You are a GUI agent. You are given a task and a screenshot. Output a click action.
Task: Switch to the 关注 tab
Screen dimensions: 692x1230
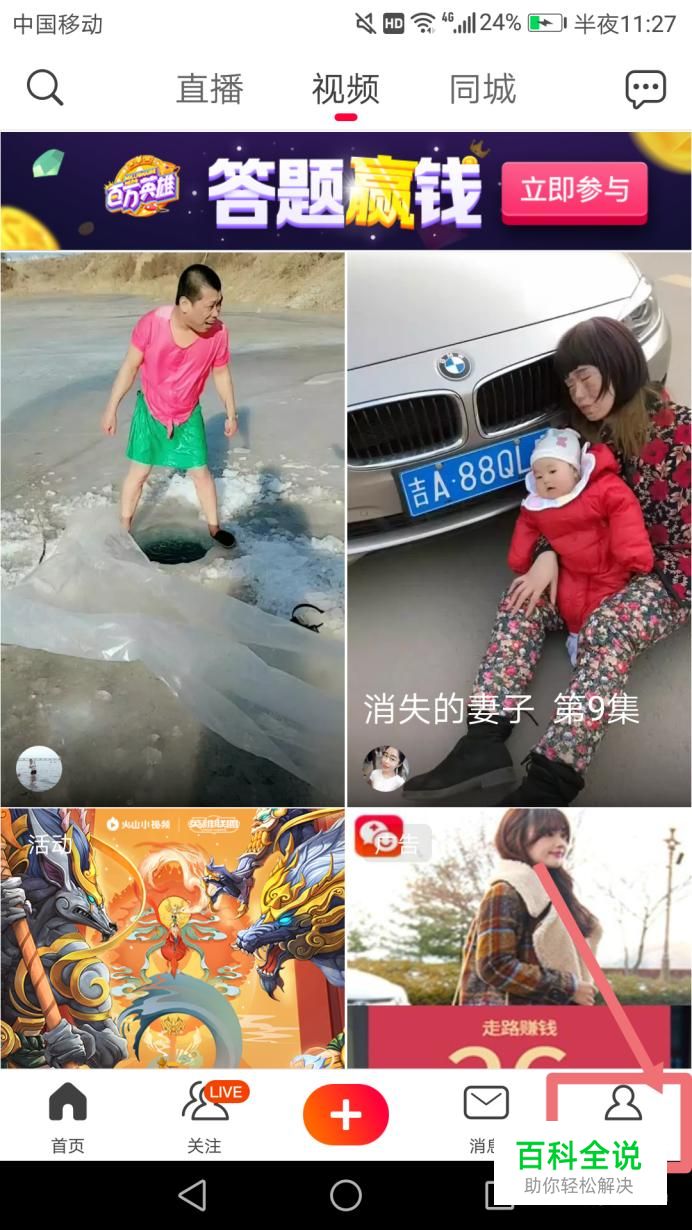click(x=205, y=1117)
